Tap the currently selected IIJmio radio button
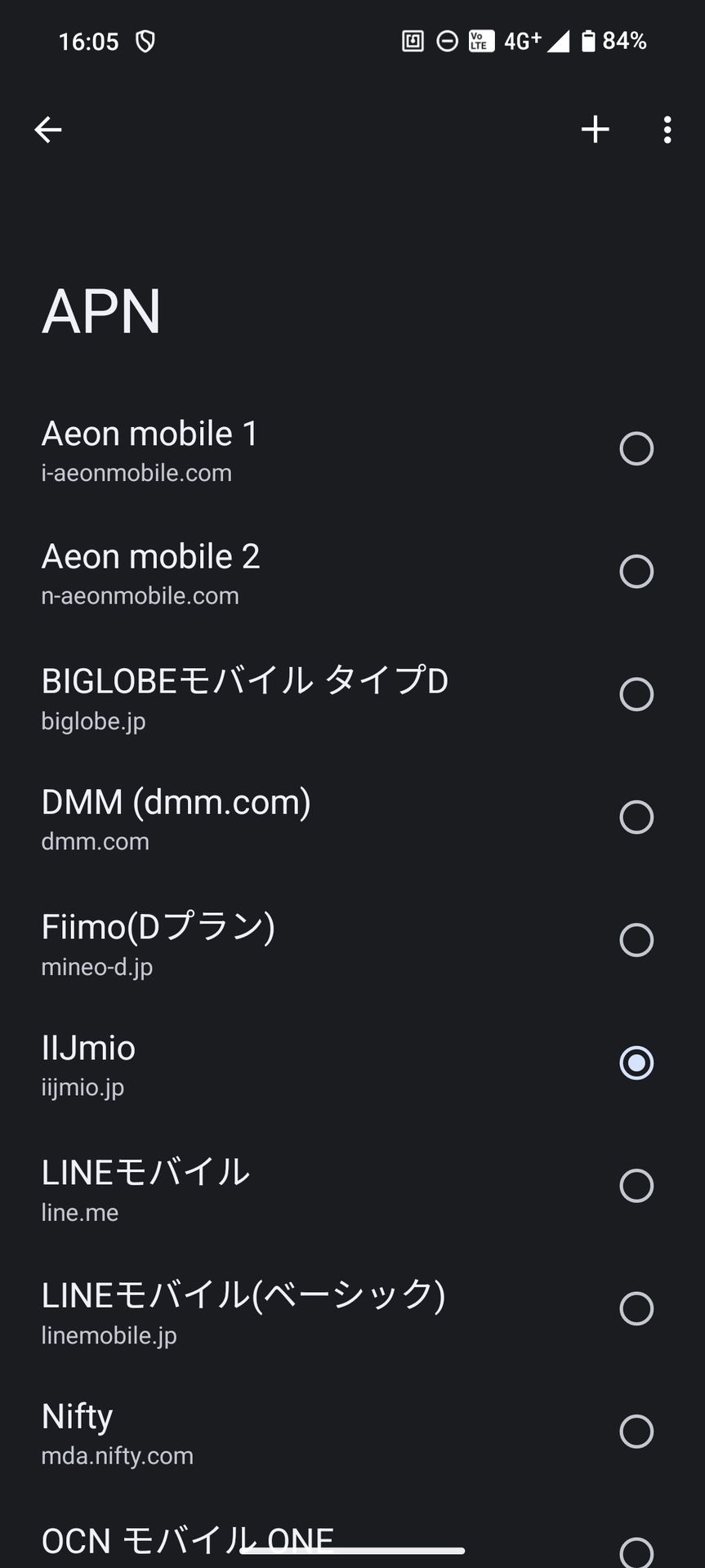 636,1064
